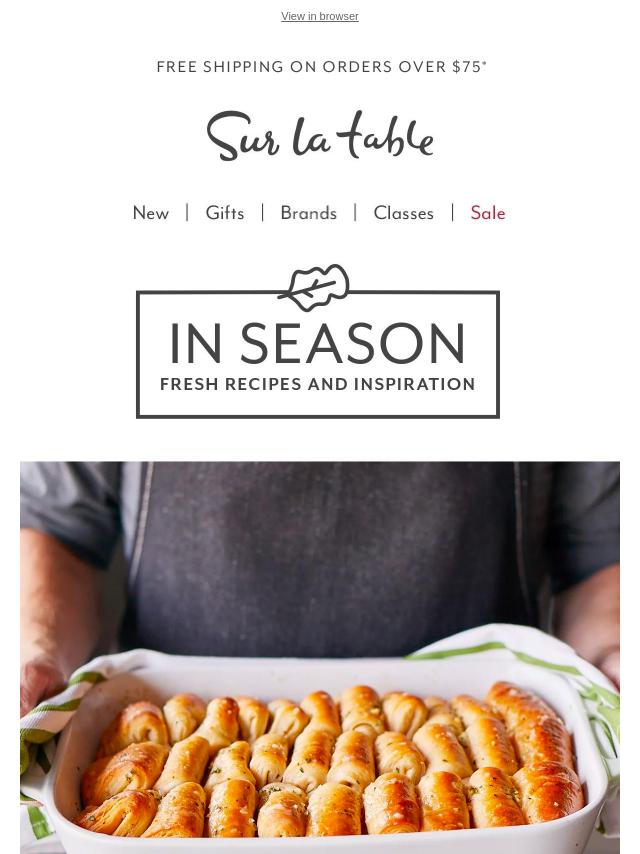Go to the Gifts section
The width and height of the screenshot is (640, 854).
[225, 213]
